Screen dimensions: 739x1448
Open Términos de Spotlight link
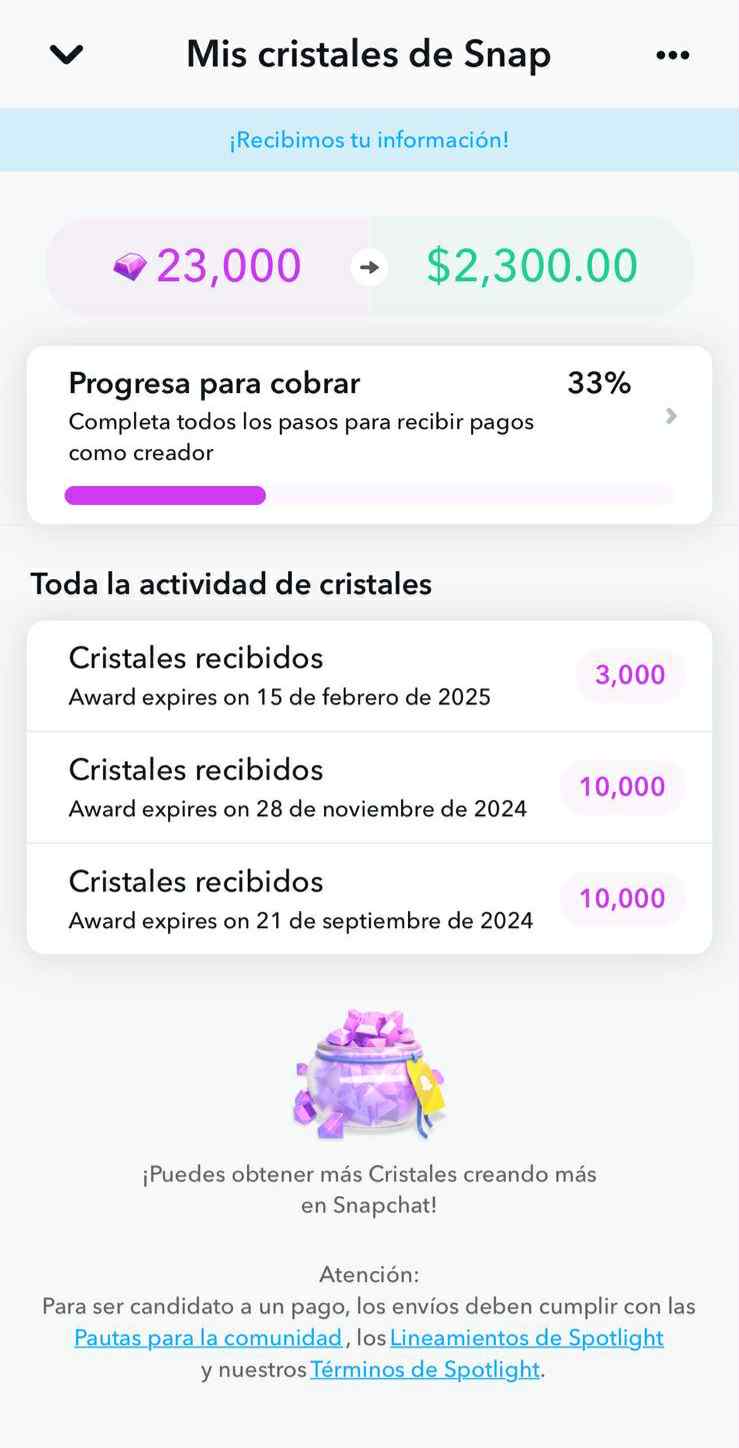(x=425, y=1370)
